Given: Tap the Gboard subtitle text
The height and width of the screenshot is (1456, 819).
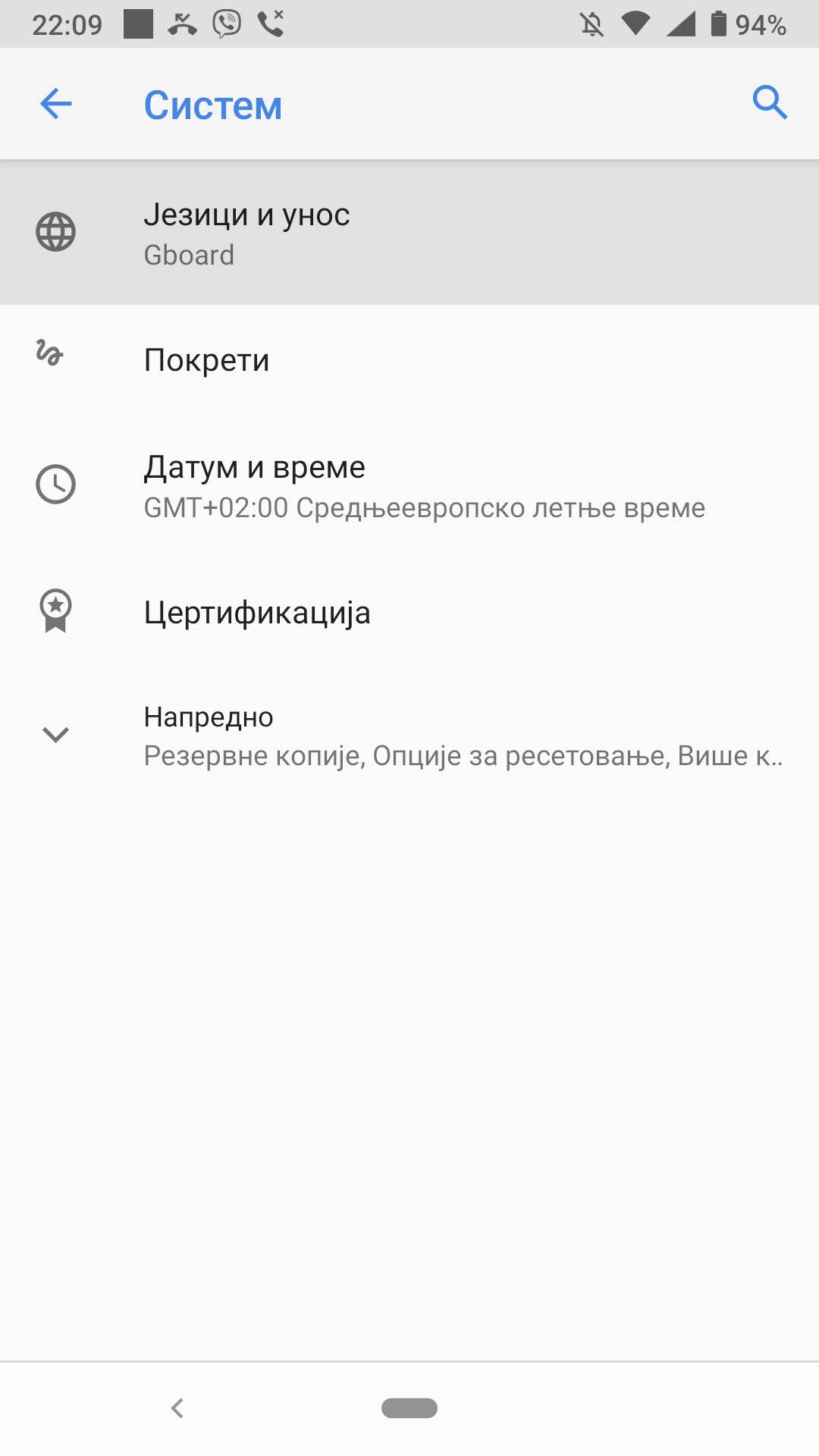Looking at the screenshot, I should pos(189,255).
